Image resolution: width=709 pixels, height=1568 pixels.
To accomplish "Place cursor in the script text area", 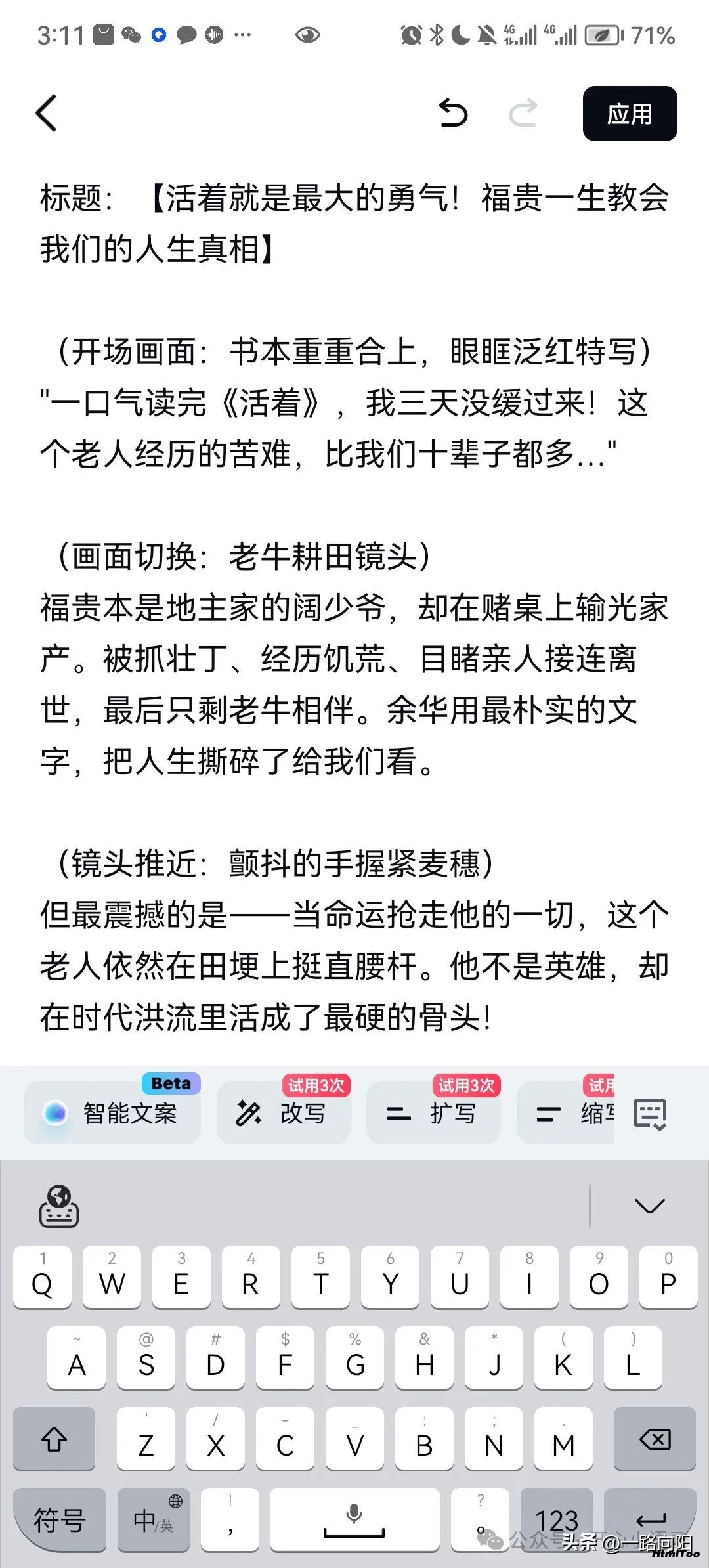I will [x=354, y=607].
